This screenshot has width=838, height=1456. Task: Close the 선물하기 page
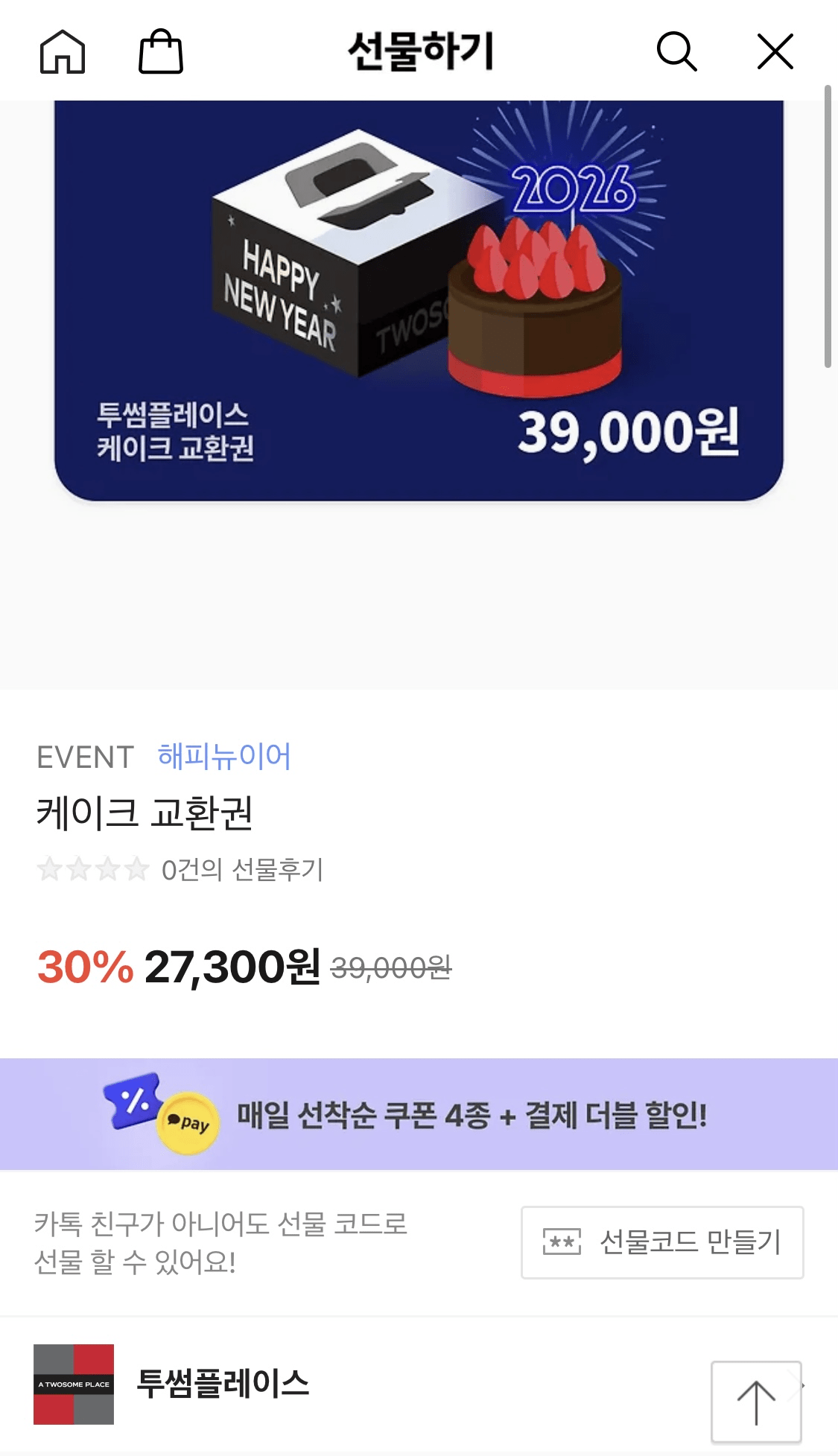775,52
